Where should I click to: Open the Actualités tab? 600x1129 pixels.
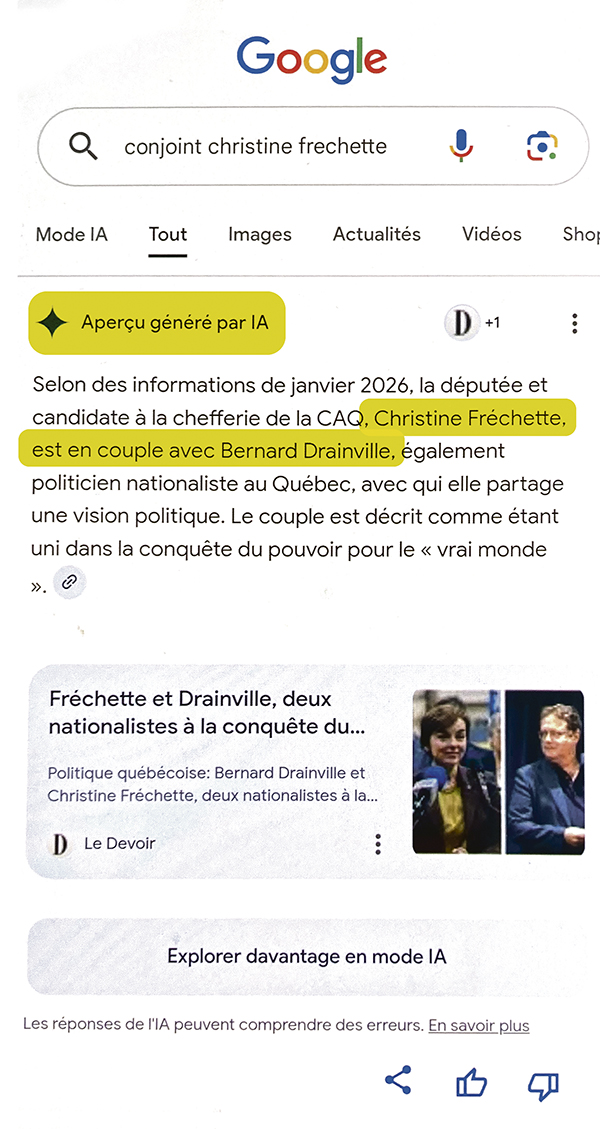(377, 235)
